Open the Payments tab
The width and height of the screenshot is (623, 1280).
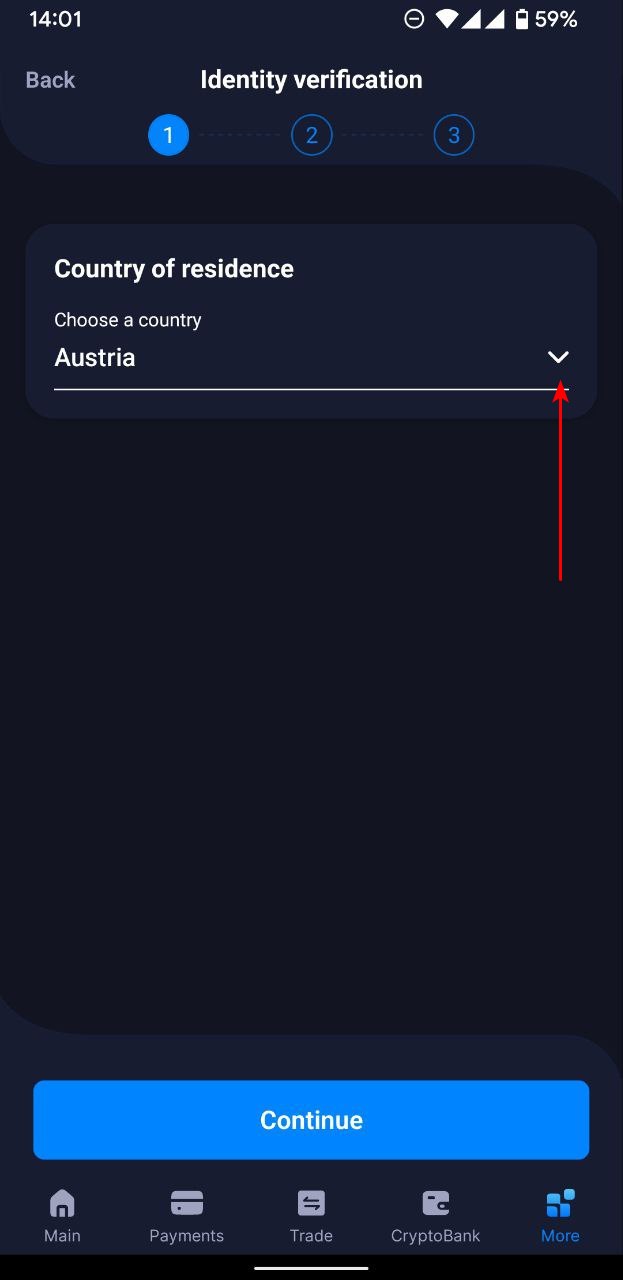pos(187,1215)
